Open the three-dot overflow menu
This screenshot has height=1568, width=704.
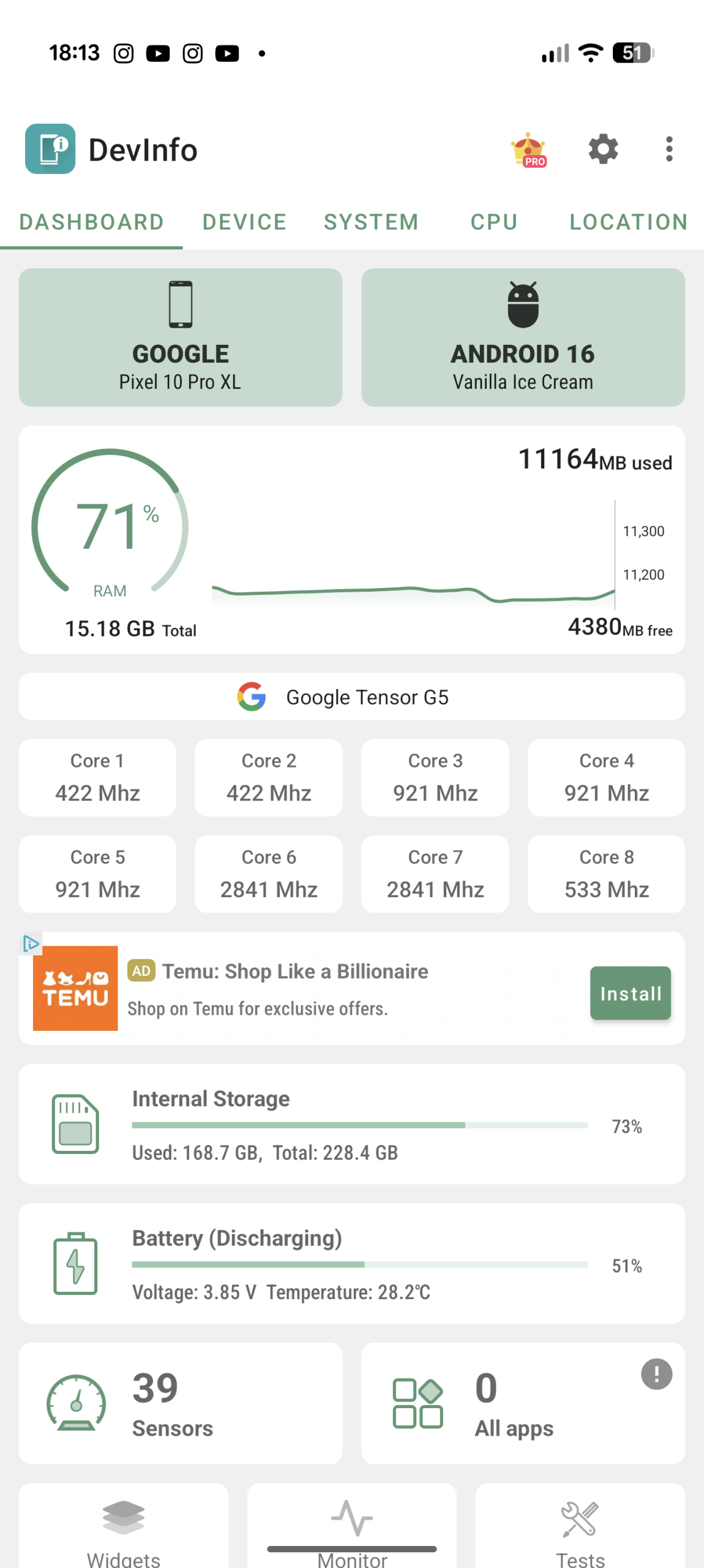[x=669, y=149]
